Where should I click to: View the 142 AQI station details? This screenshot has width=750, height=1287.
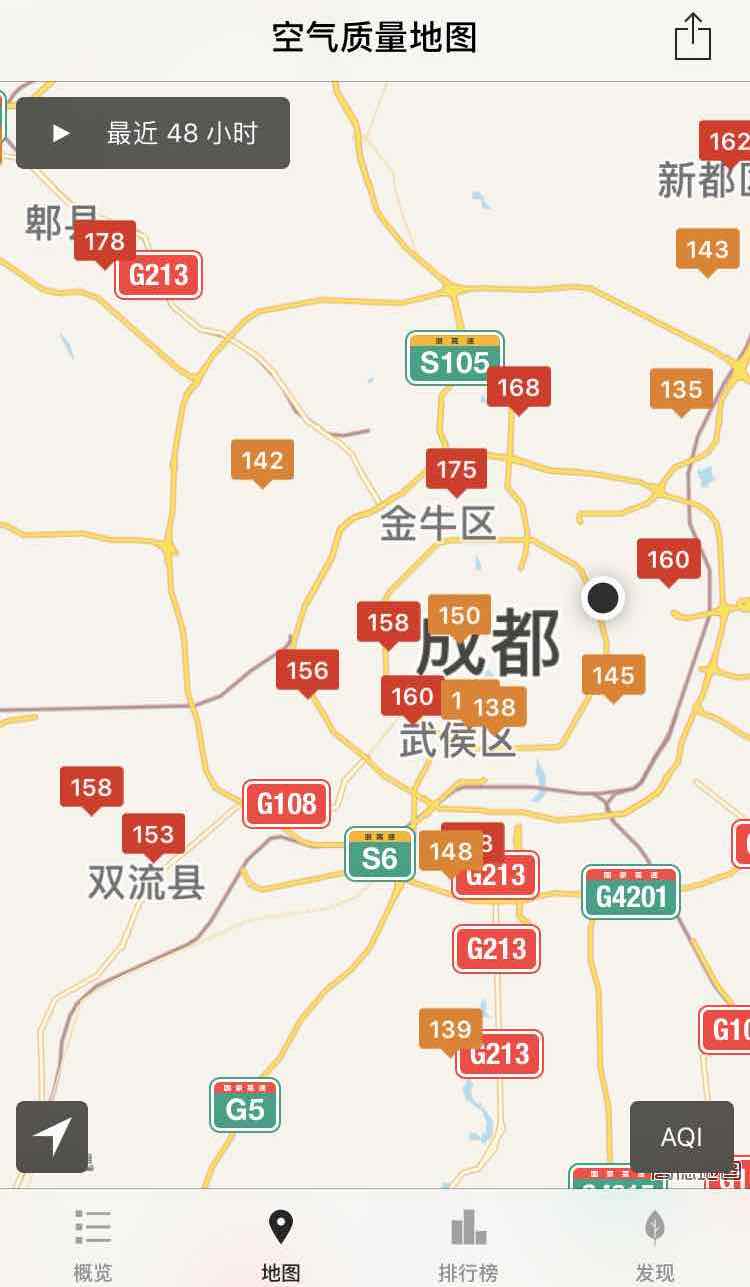tap(262, 461)
